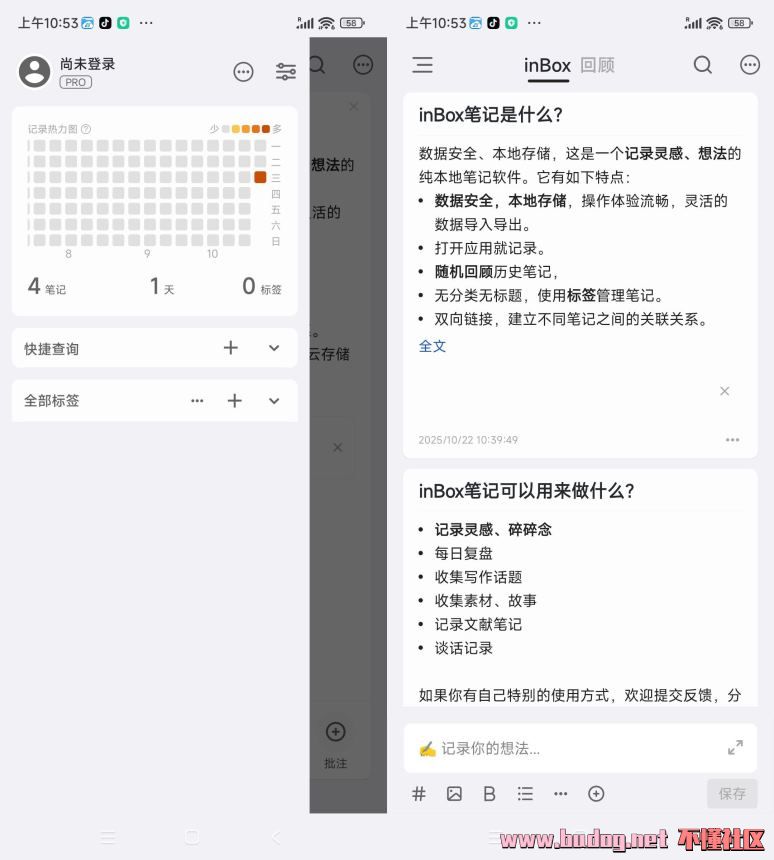Open options of note dated 2025/10/22
774x860 pixels.
[732, 440]
